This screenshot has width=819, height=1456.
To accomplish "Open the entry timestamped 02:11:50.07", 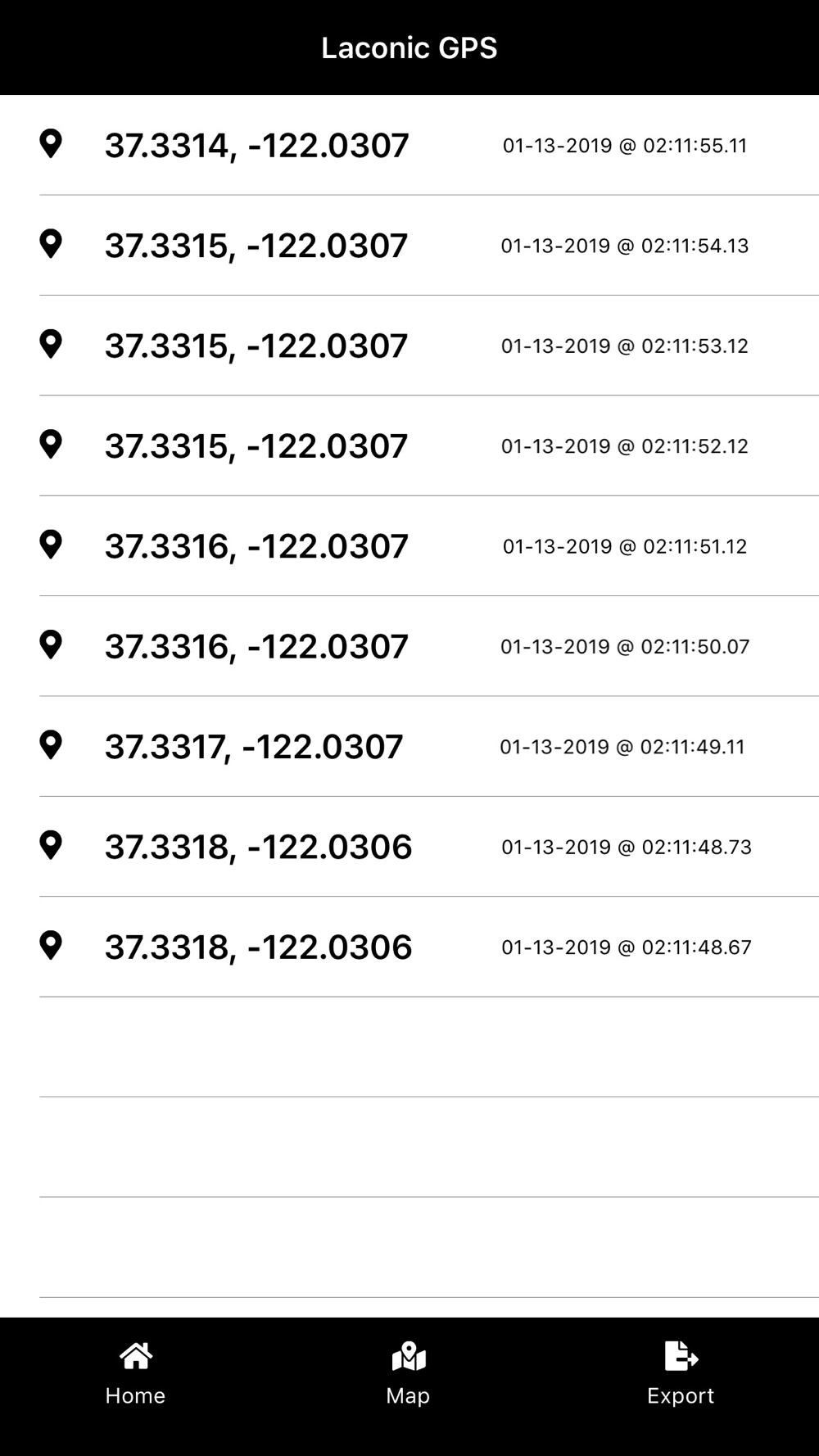I will [x=409, y=646].
